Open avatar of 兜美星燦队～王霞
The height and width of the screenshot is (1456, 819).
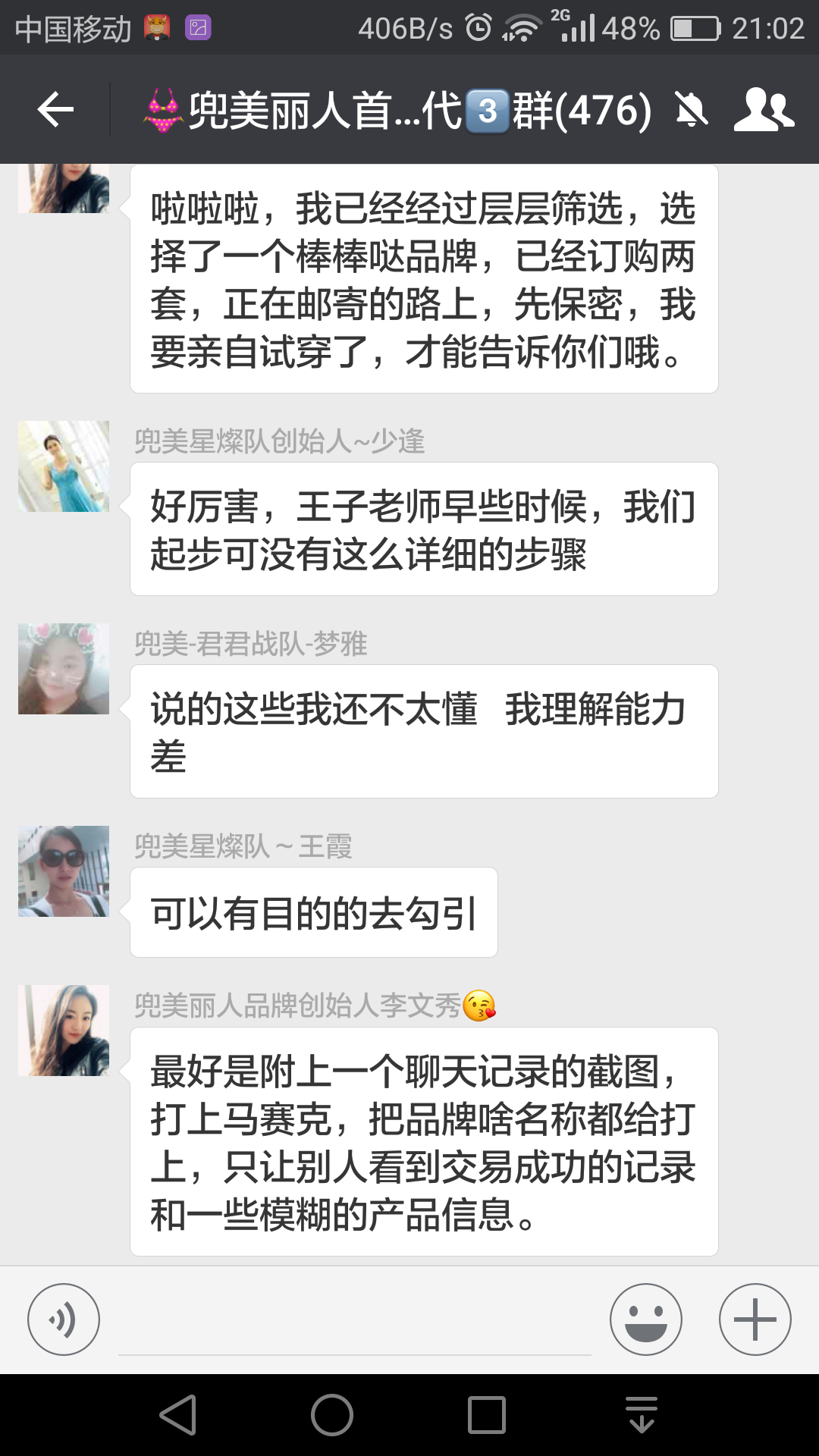(64, 871)
